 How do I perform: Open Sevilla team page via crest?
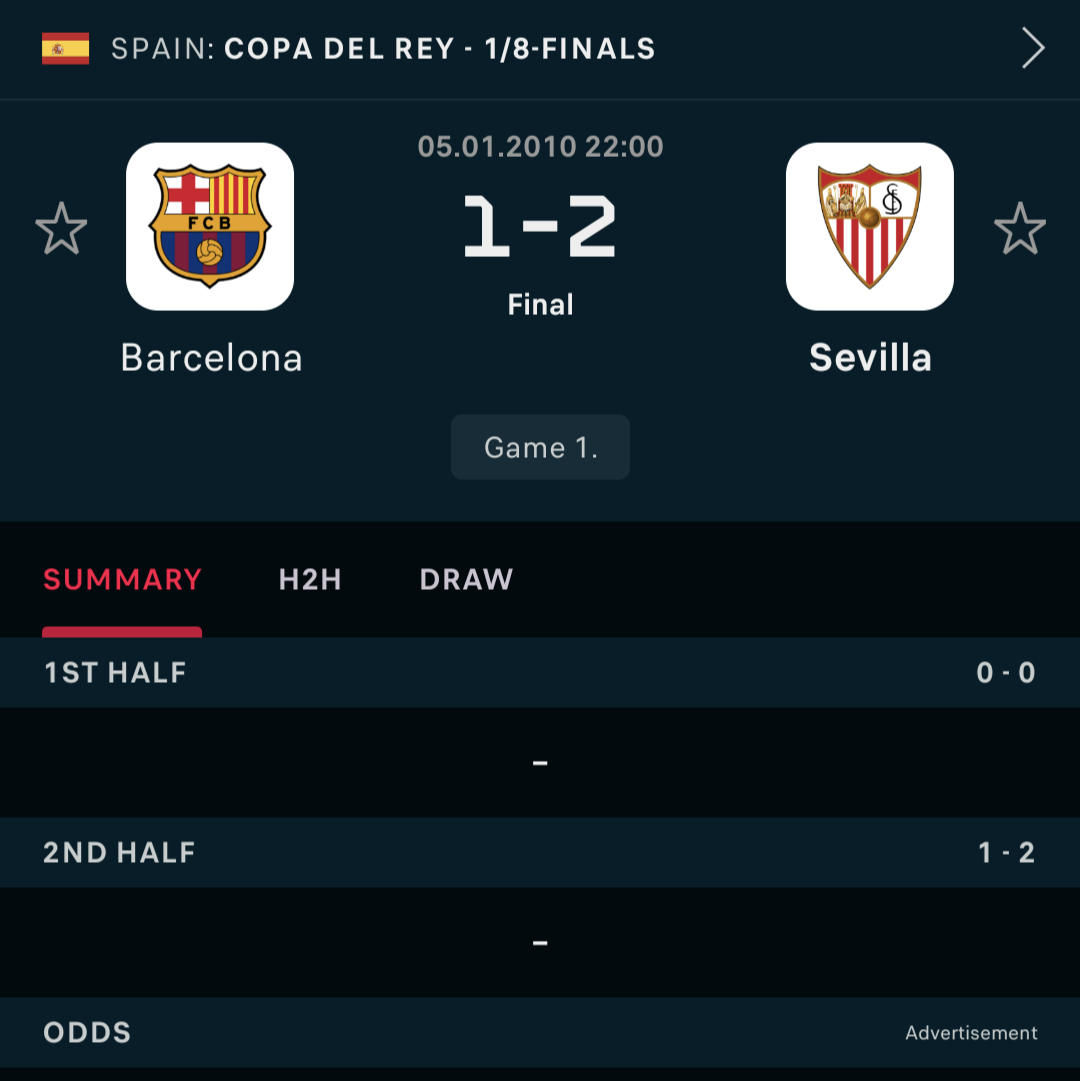pos(869,227)
